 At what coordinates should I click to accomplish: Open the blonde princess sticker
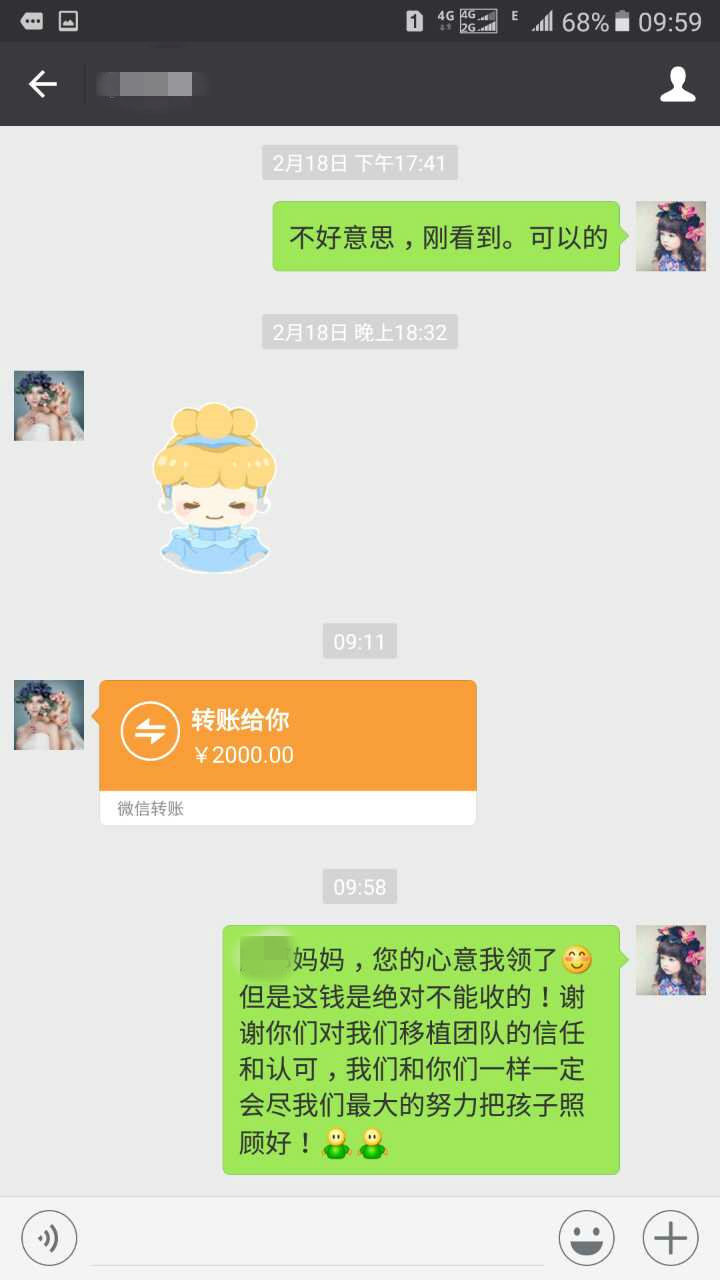click(x=214, y=487)
